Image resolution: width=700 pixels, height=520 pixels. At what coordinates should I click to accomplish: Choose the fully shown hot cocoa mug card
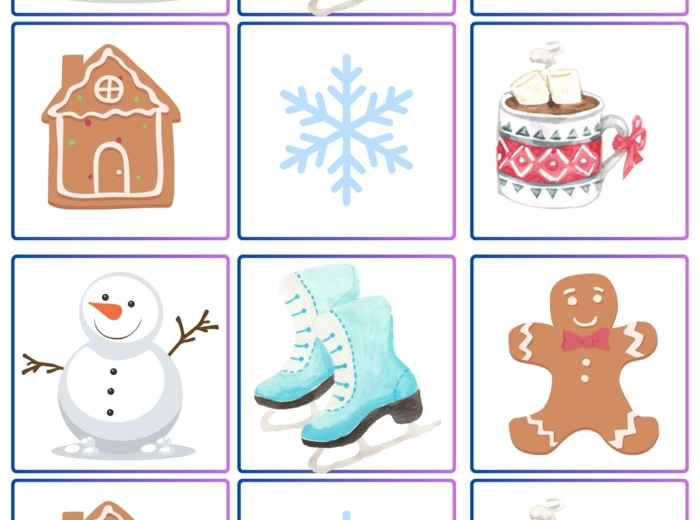(579, 131)
